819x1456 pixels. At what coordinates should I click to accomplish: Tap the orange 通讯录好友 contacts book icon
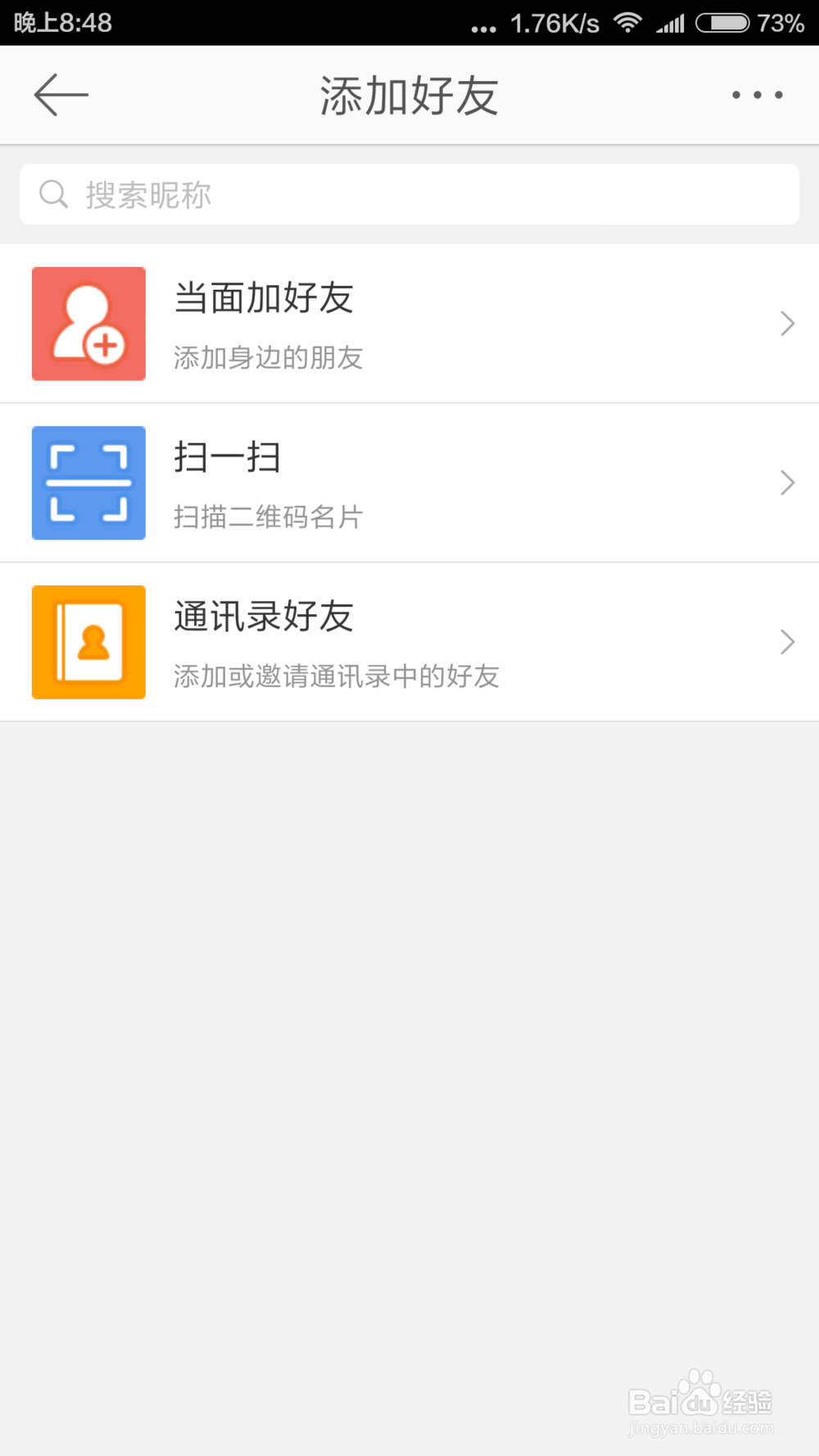pos(88,641)
